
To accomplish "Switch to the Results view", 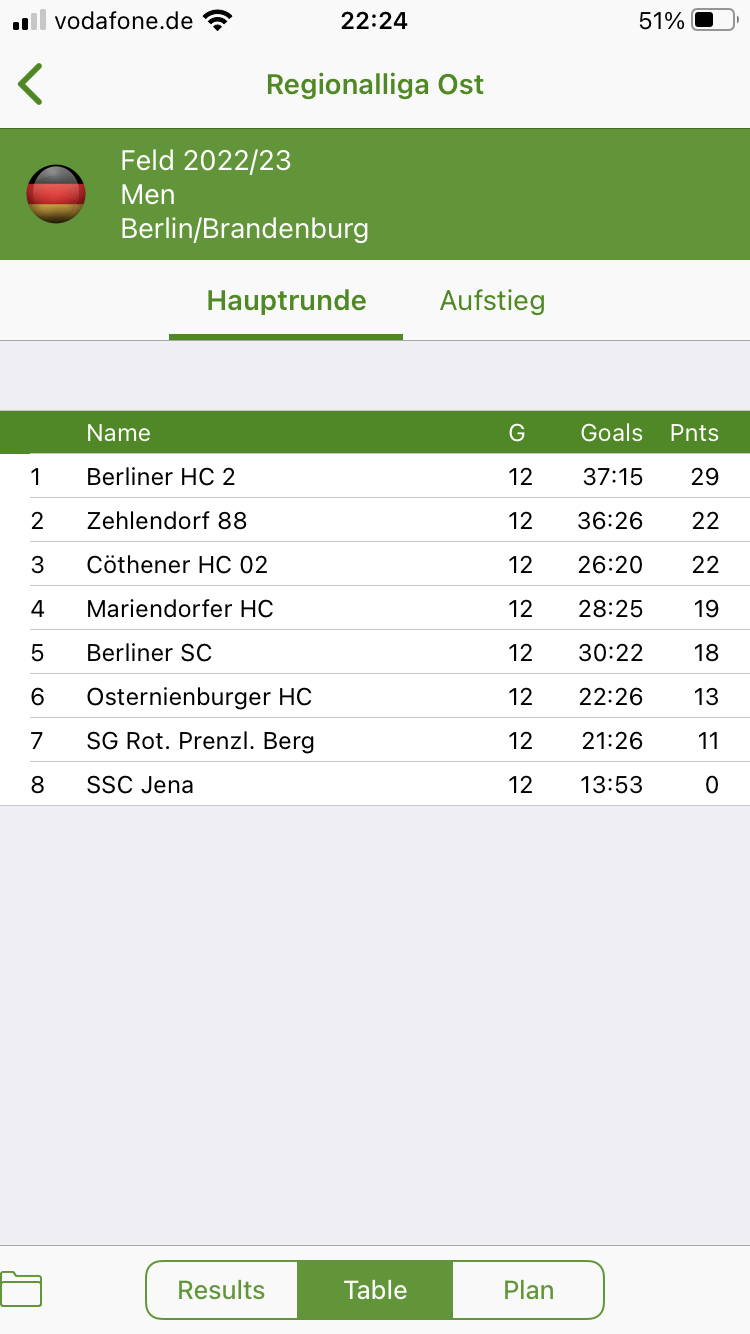I will (x=222, y=1290).
